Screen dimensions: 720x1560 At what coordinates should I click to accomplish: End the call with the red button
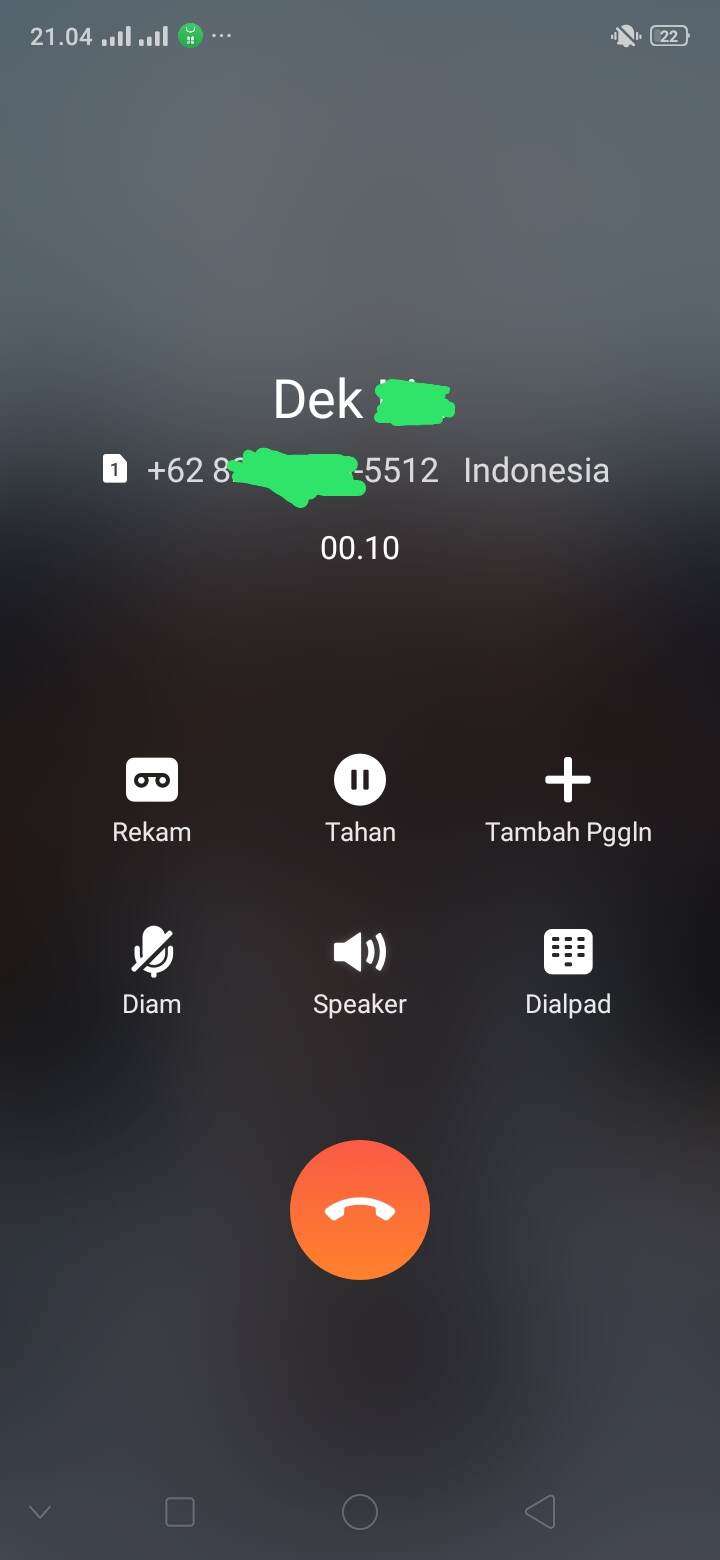click(360, 1210)
